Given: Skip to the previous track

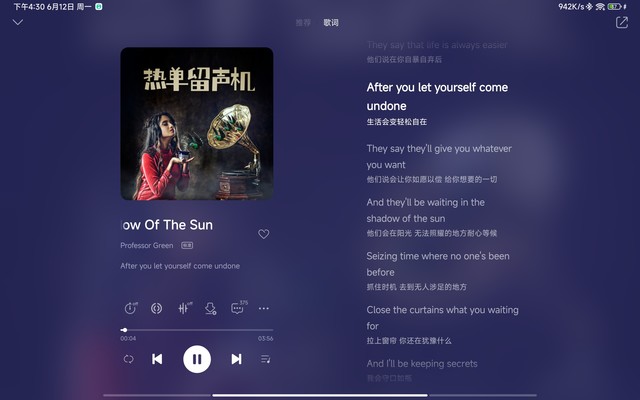Looking at the screenshot, I should coord(157,359).
